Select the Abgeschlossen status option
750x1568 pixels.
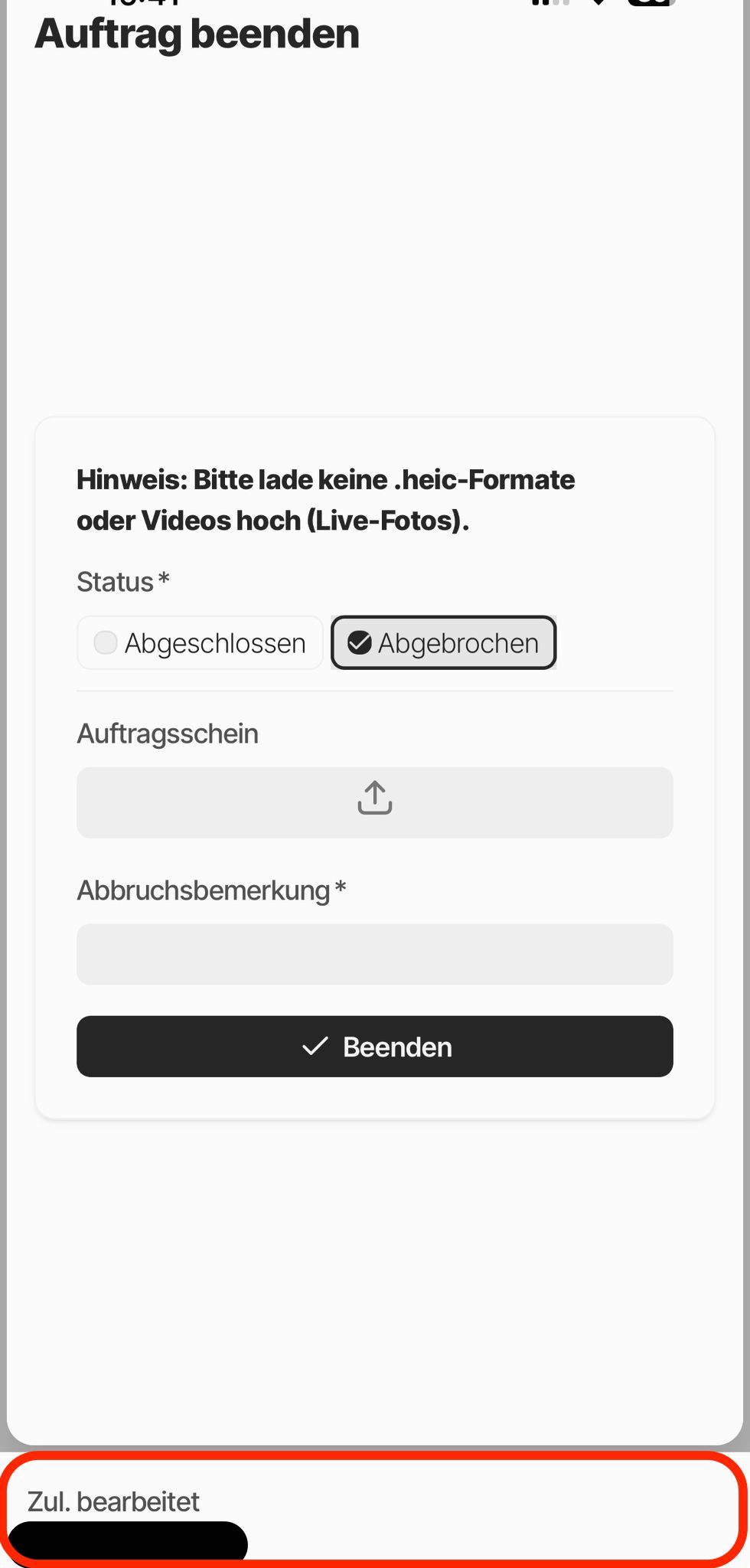[x=200, y=643]
